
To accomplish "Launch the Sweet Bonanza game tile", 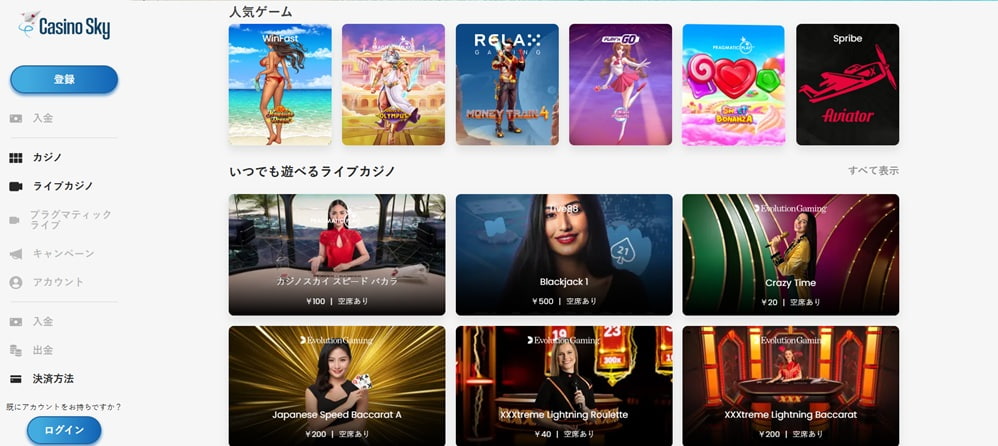I will point(733,85).
